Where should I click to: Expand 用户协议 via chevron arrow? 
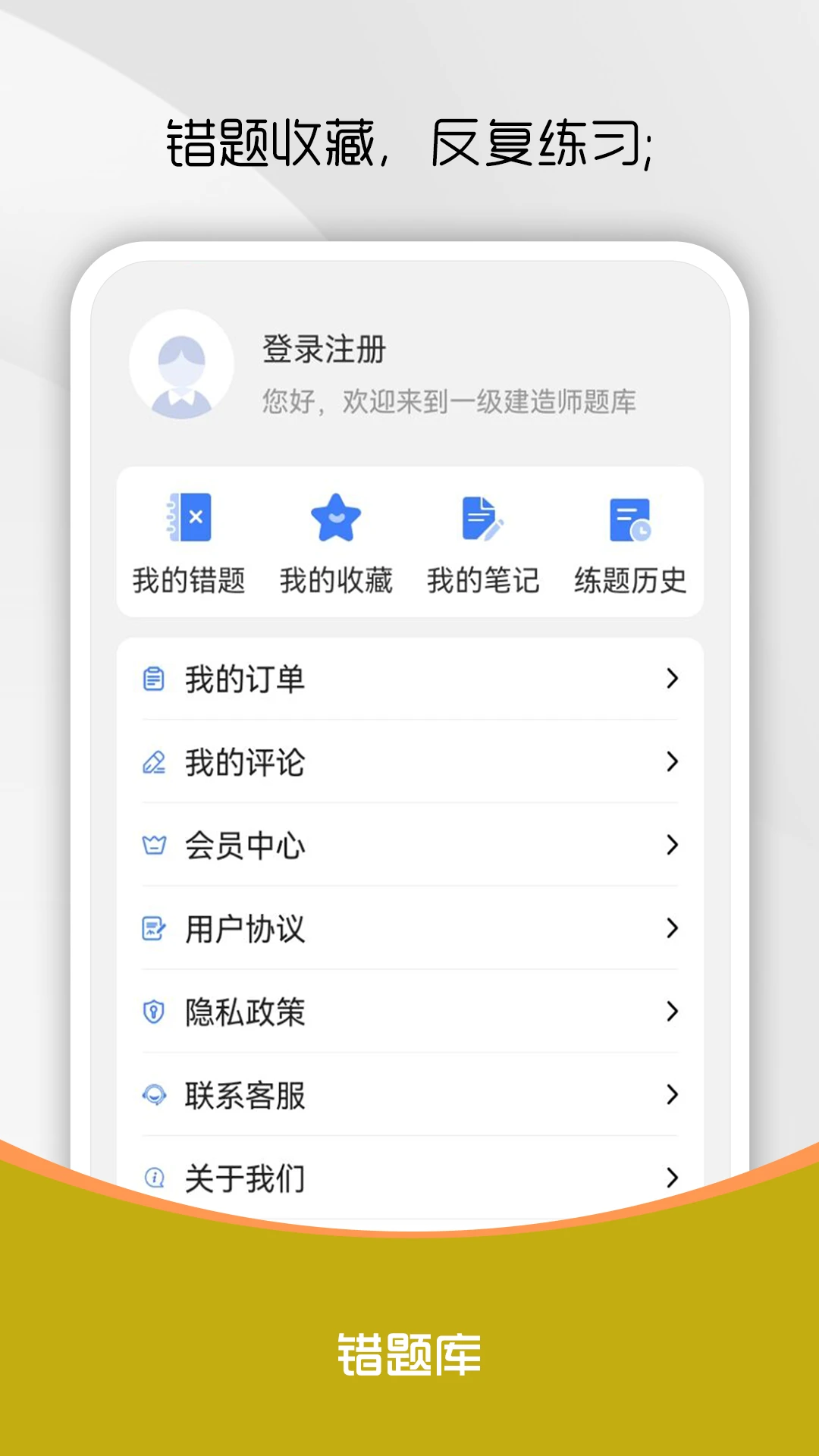673,929
